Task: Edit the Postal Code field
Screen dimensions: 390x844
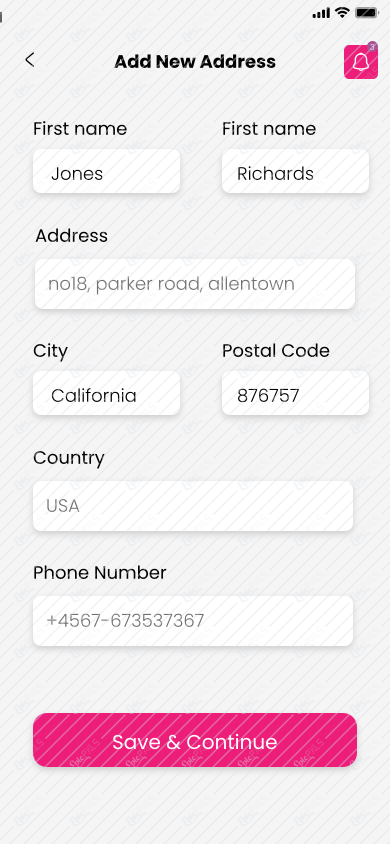Action: 295,393
